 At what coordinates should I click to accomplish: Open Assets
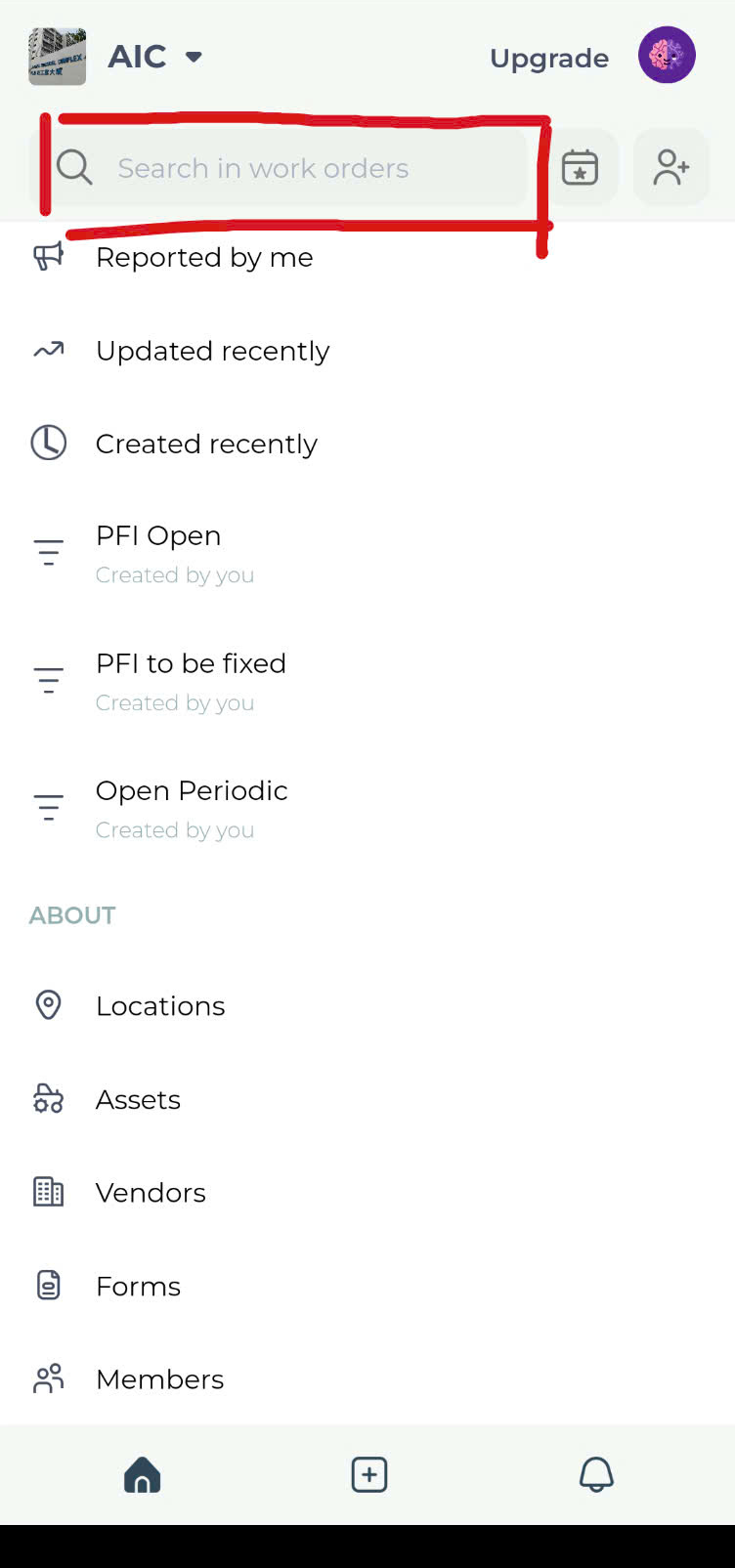367,1099
